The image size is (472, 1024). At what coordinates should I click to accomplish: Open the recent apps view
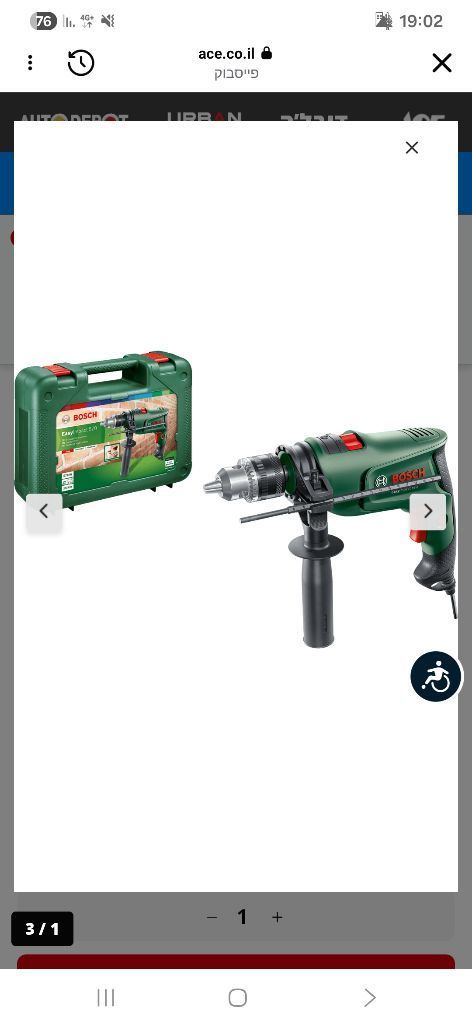tap(106, 997)
